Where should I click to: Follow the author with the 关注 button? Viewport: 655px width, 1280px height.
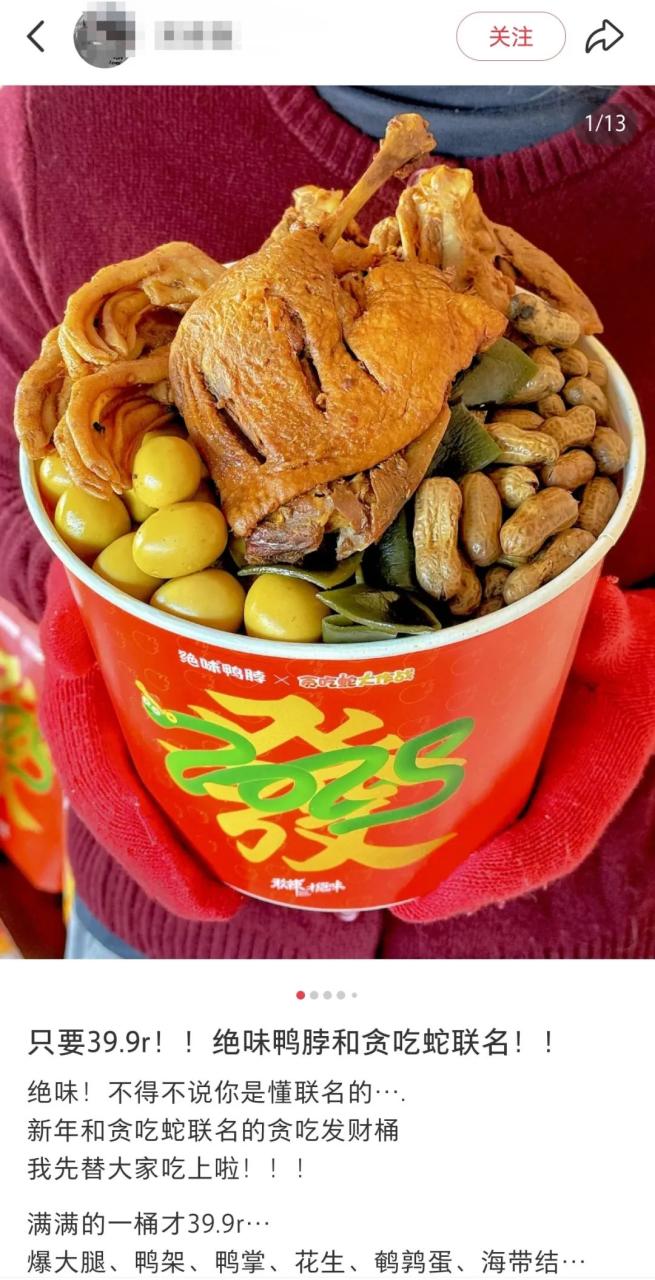510,37
